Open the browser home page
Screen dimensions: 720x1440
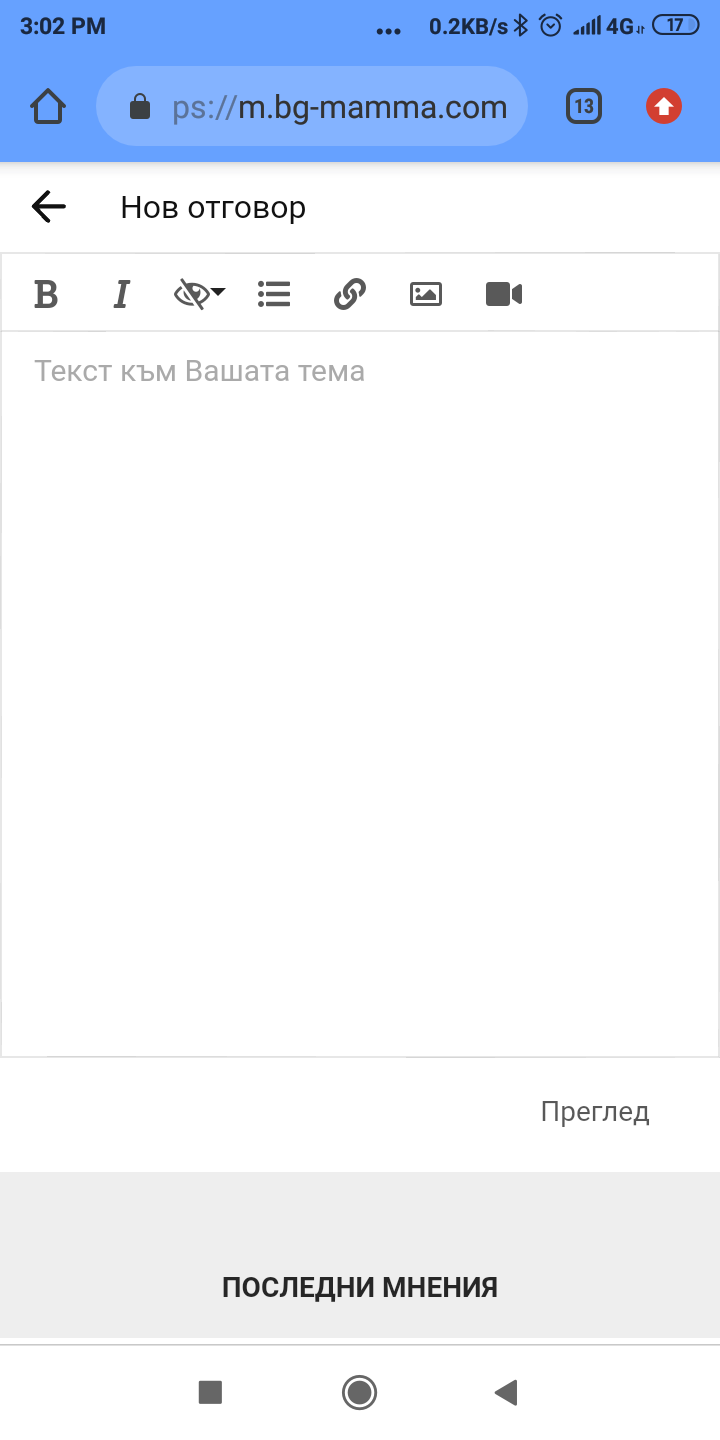point(48,106)
